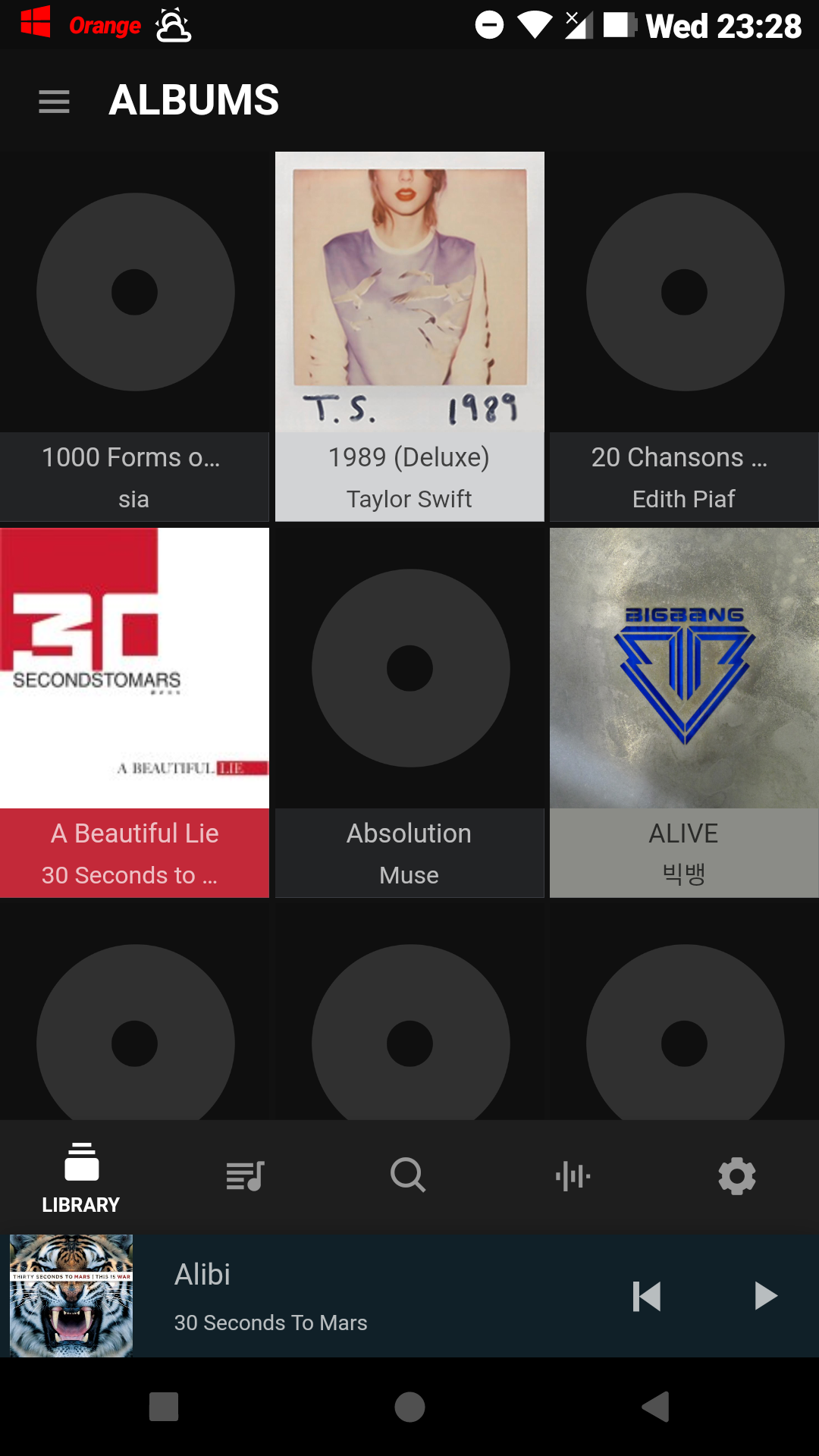Switch to the Library tab

tap(81, 1177)
